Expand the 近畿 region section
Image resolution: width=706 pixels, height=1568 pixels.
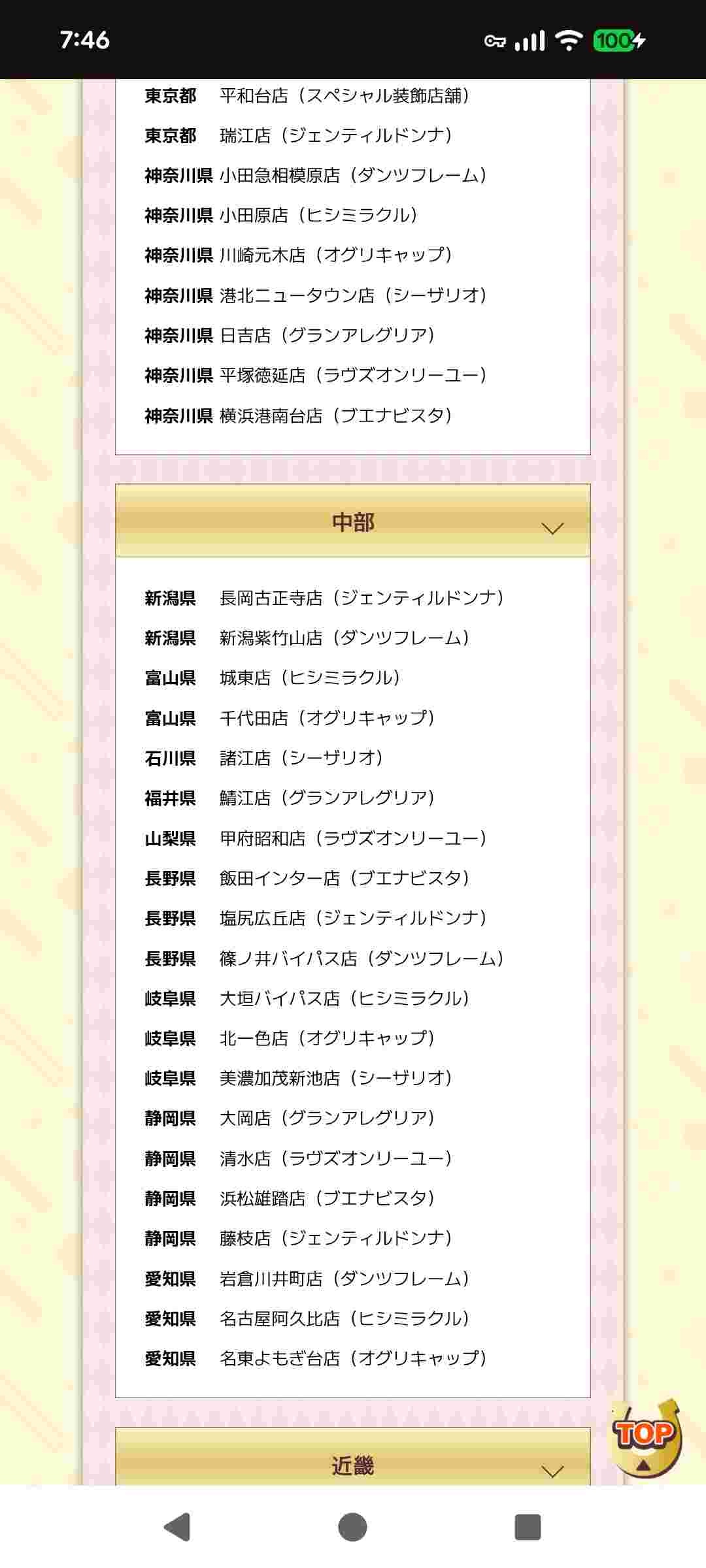coord(353,1465)
